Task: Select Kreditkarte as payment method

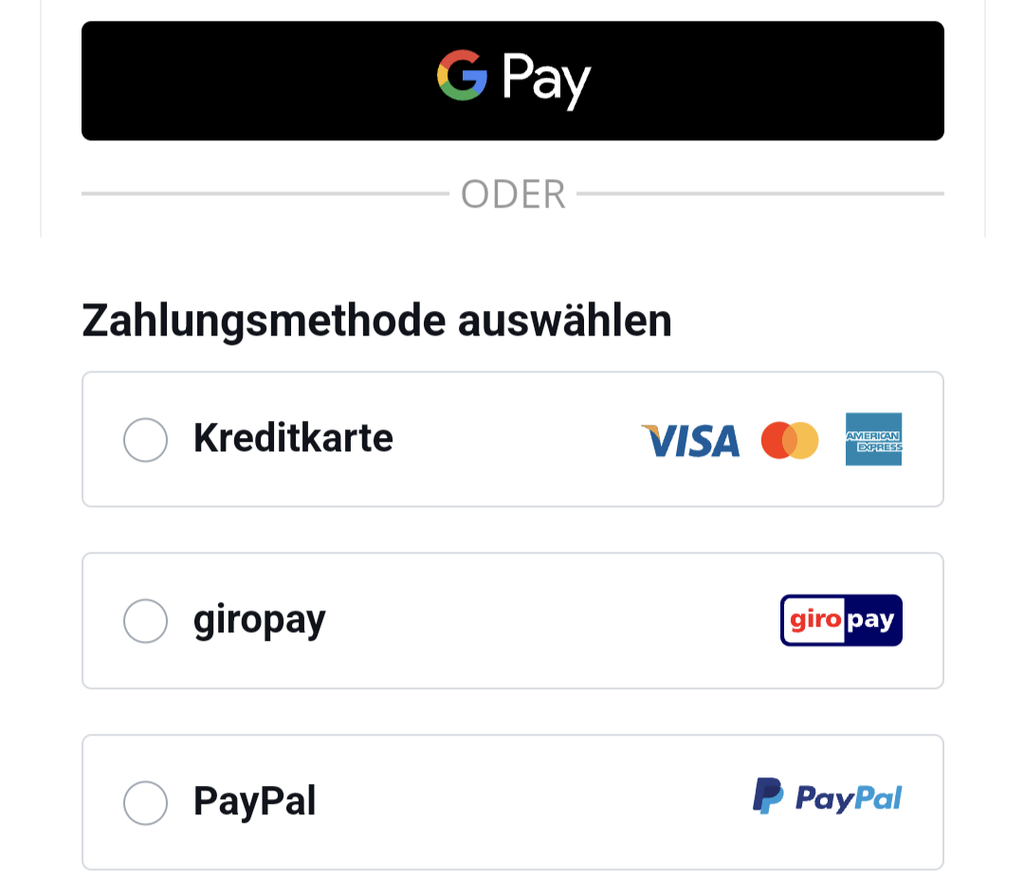Action: [145, 440]
